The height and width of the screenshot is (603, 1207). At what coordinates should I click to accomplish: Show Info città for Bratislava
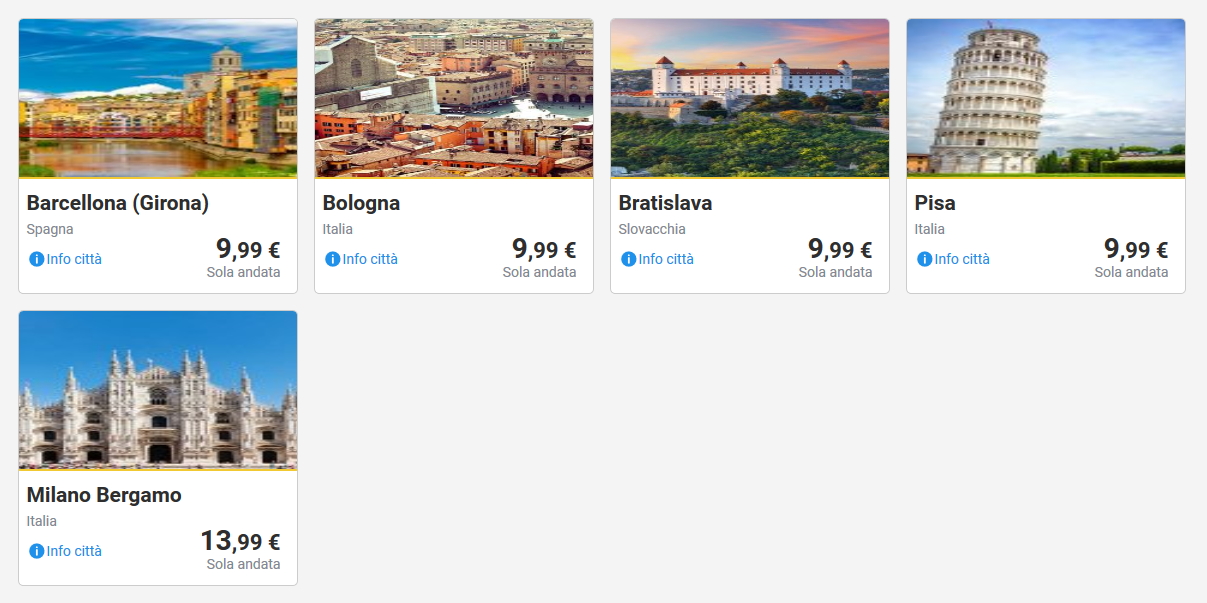pos(658,259)
